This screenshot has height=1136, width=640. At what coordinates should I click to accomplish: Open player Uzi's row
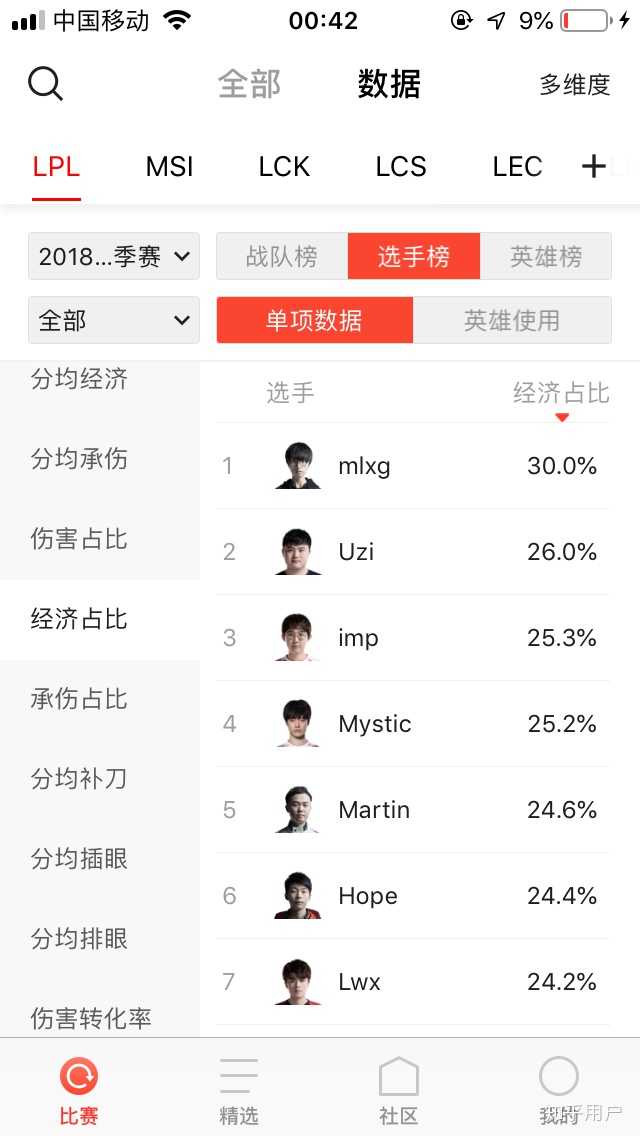[412, 552]
